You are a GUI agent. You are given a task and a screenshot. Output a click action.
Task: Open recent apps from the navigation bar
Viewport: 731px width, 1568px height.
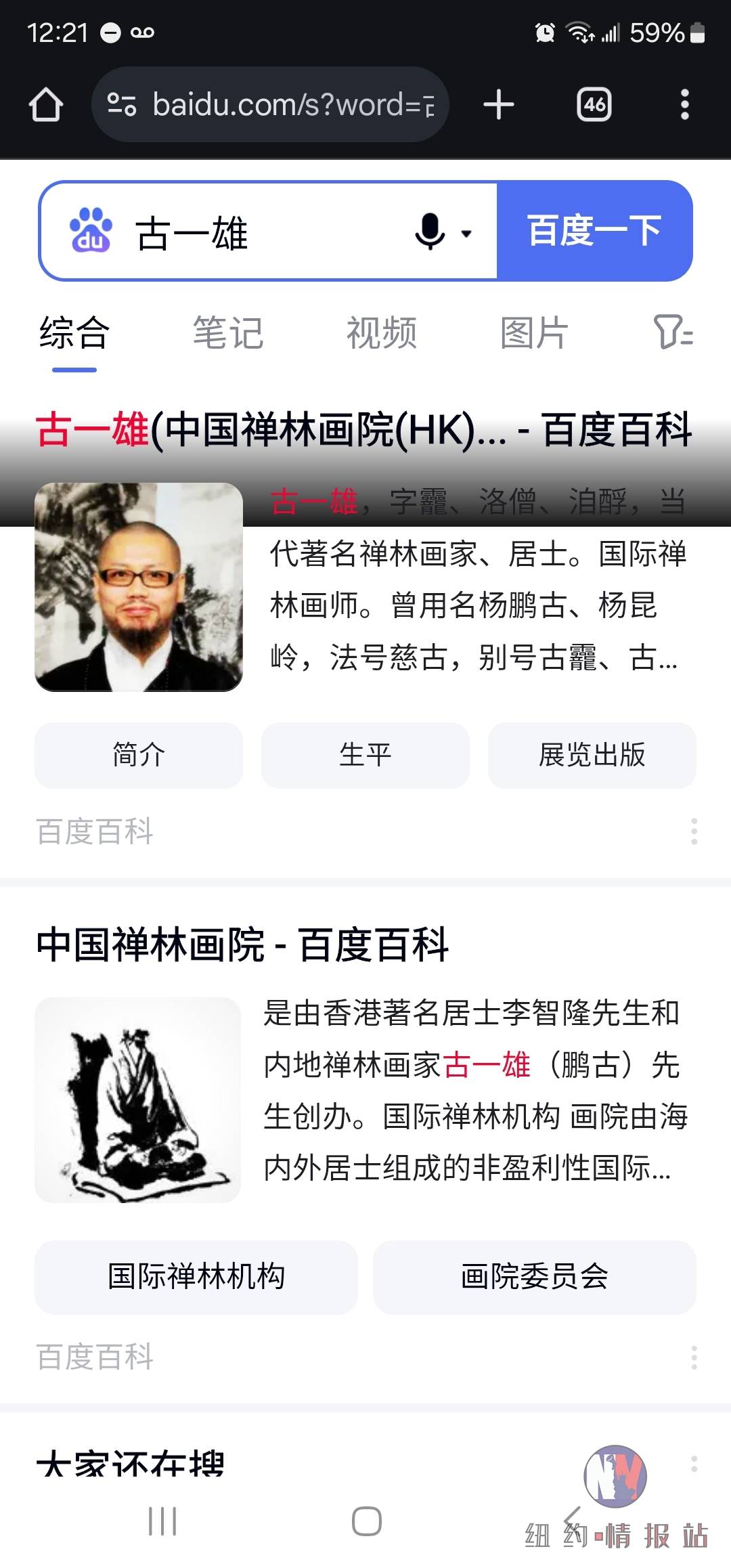point(162,1521)
